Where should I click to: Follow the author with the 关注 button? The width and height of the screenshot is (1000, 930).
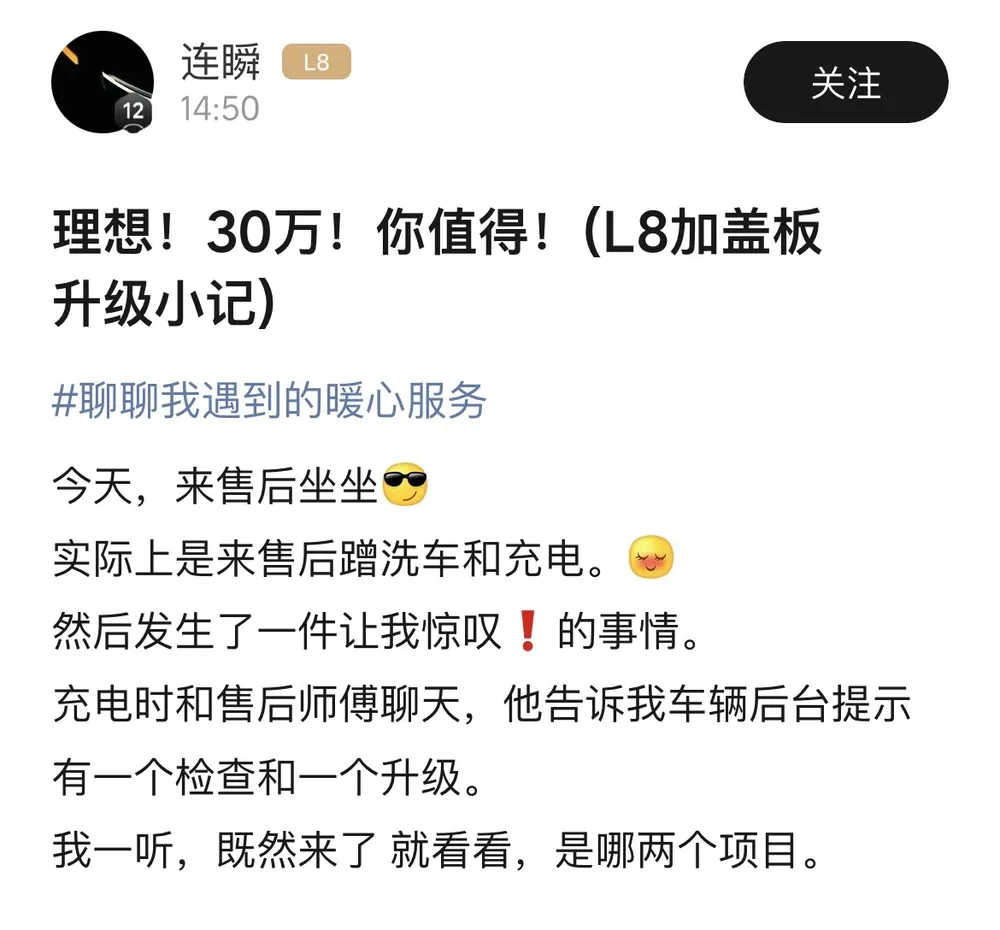coord(845,83)
